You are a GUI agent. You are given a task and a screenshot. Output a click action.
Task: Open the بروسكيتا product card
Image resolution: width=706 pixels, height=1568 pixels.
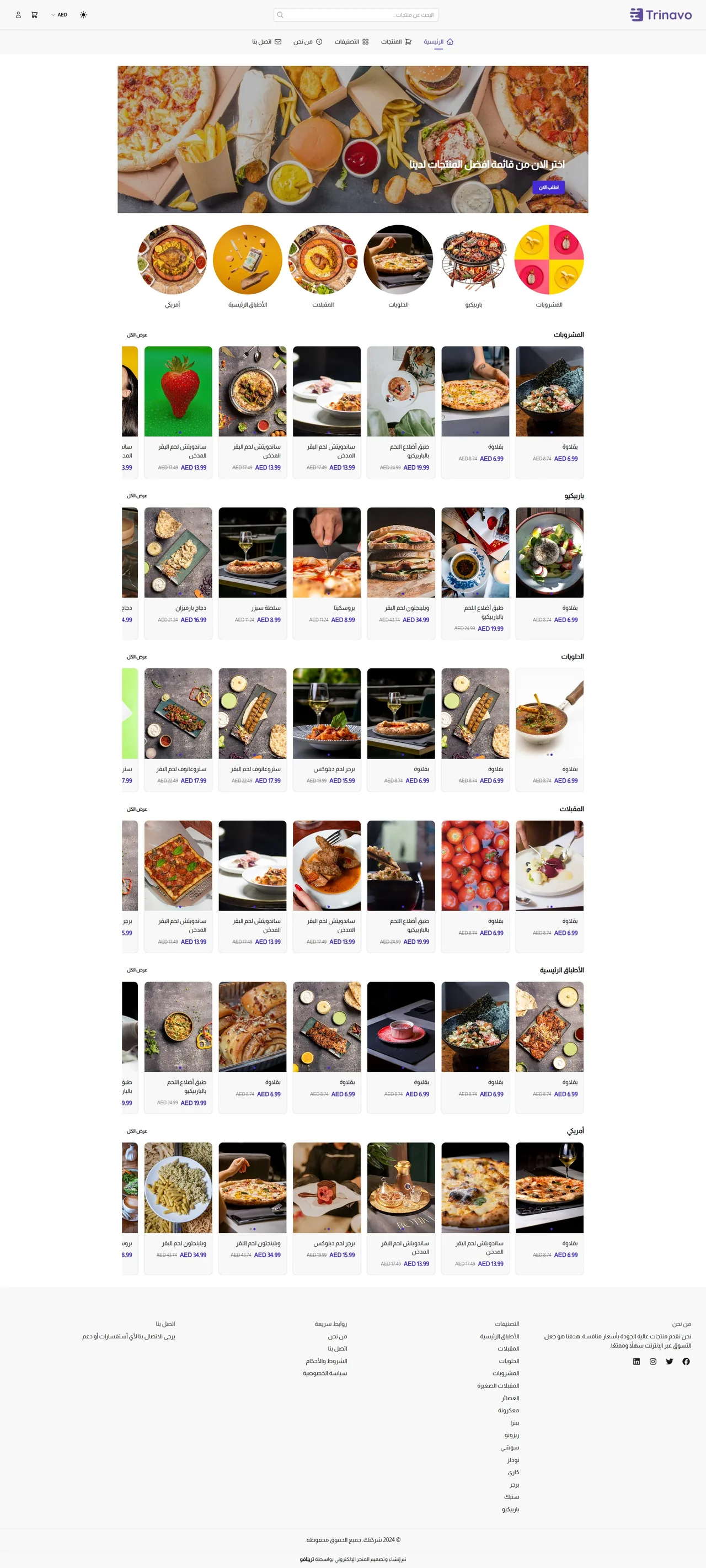tap(327, 573)
